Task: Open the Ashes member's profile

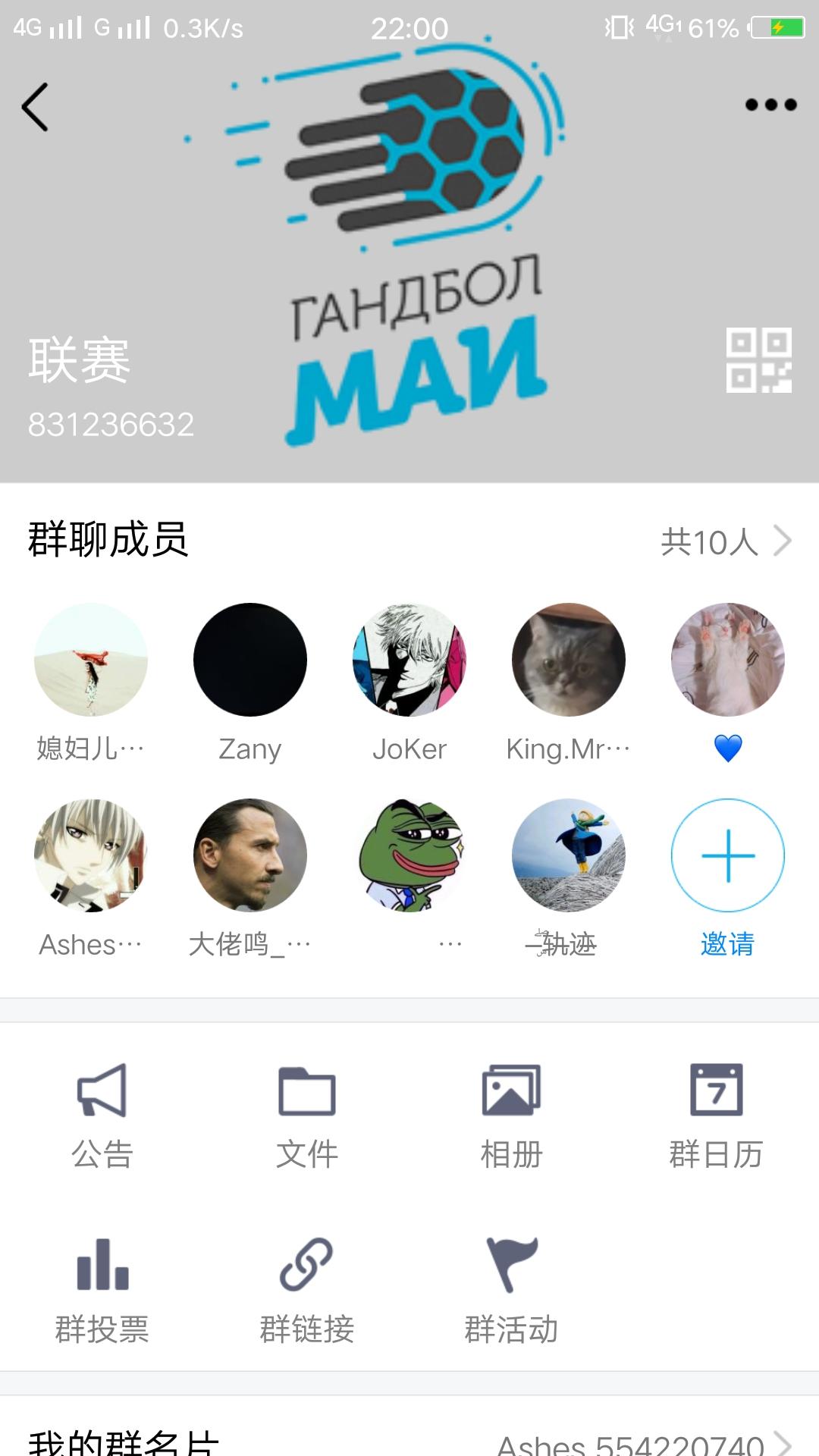Action: (91, 855)
